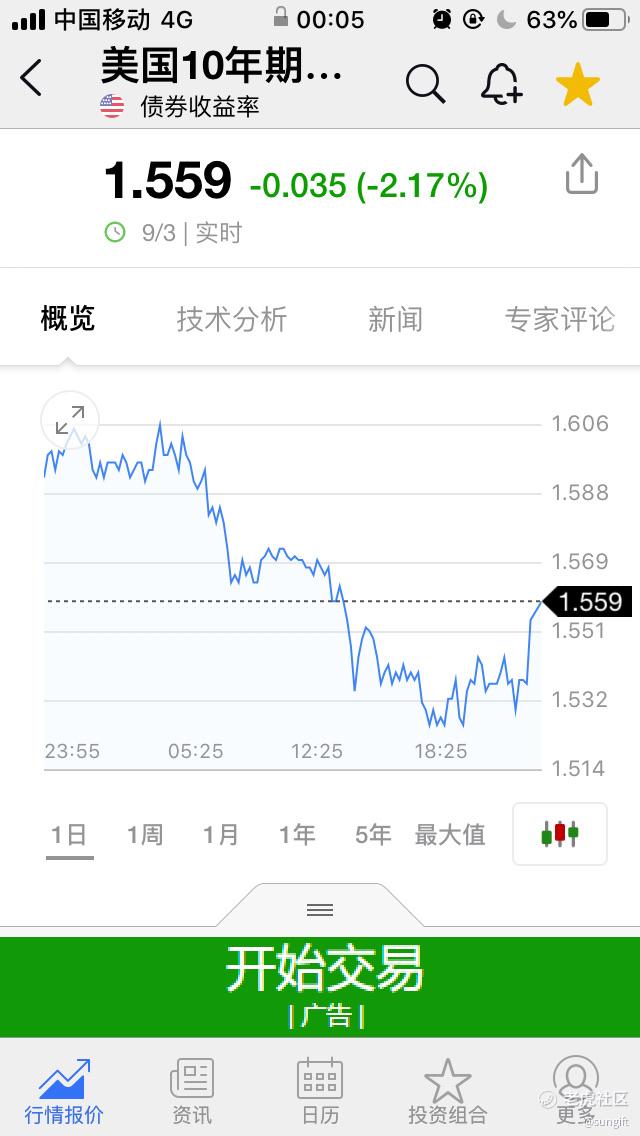Toggle the favorite star icon
The width and height of the screenshot is (640, 1136).
[x=578, y=84]
